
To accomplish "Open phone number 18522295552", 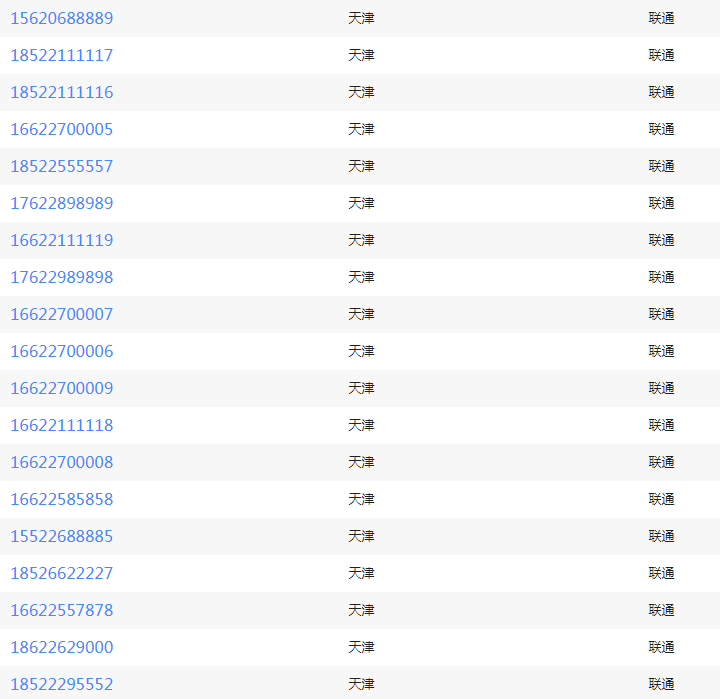I will point(61,684).
